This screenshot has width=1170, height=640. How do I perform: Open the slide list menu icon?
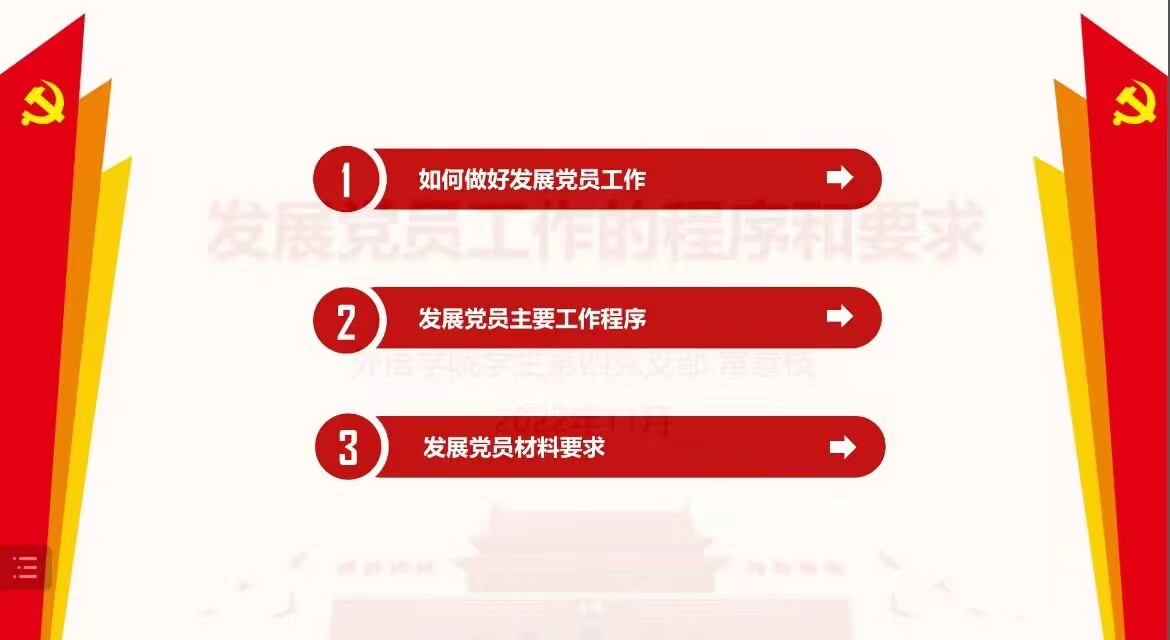pyautogui.click(x=25, y=568)
